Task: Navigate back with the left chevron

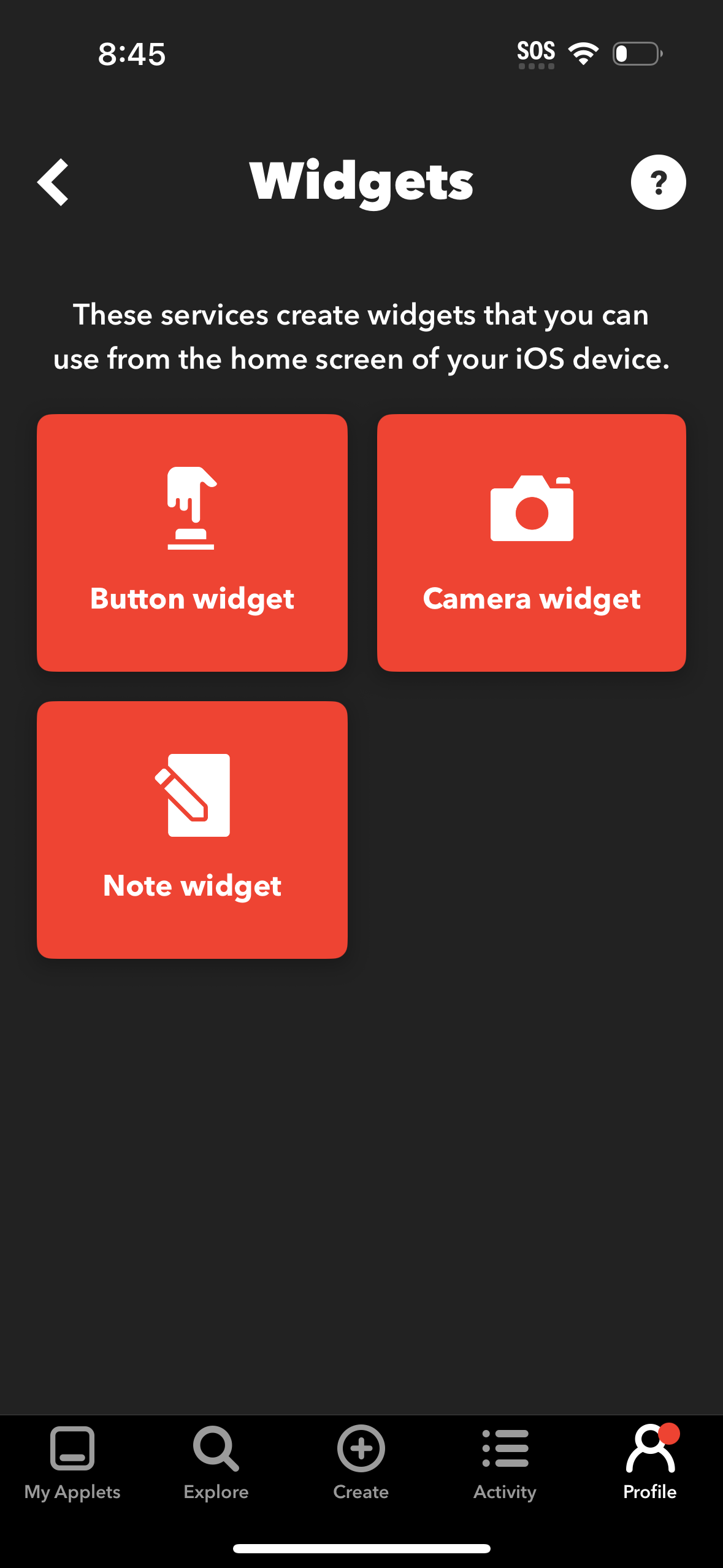Action: 53,182
